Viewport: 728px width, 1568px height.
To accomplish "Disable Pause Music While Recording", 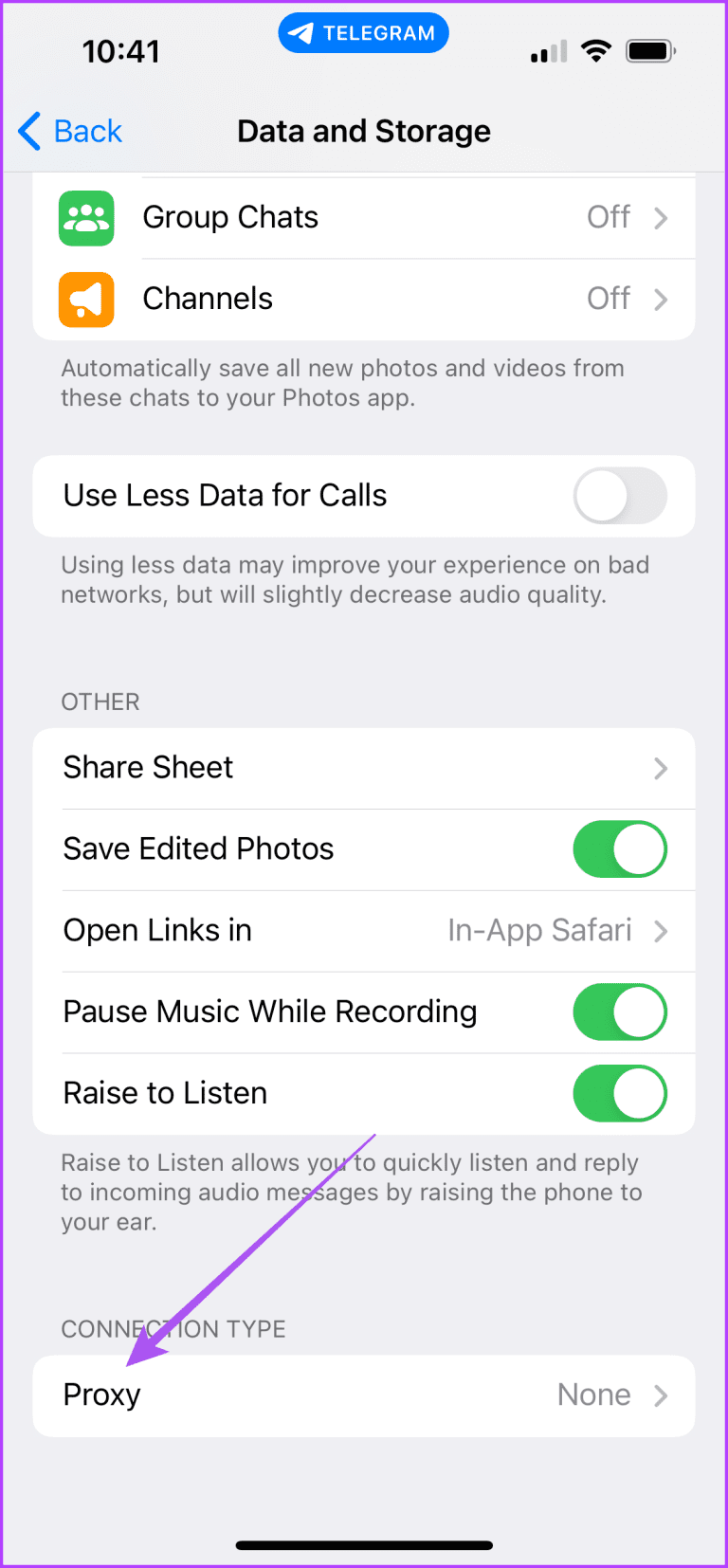I will pos(619,1012).
